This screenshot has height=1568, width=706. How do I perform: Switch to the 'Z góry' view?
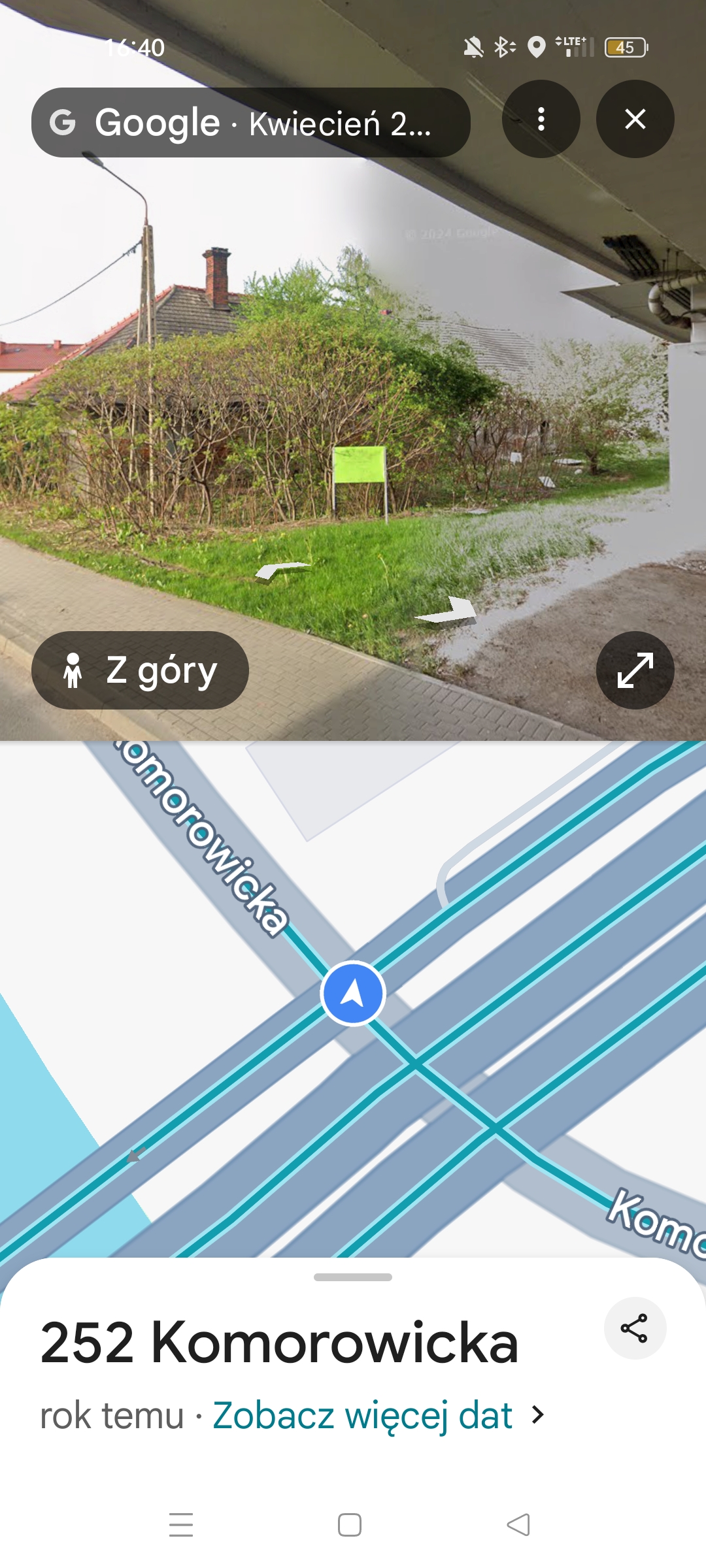140,670
